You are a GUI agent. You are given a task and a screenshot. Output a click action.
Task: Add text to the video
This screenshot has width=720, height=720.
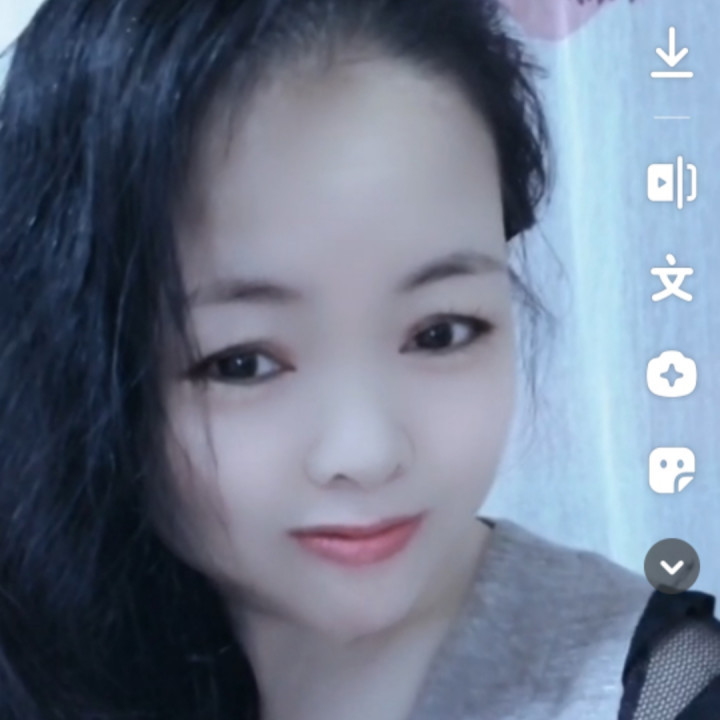(671, 279)
